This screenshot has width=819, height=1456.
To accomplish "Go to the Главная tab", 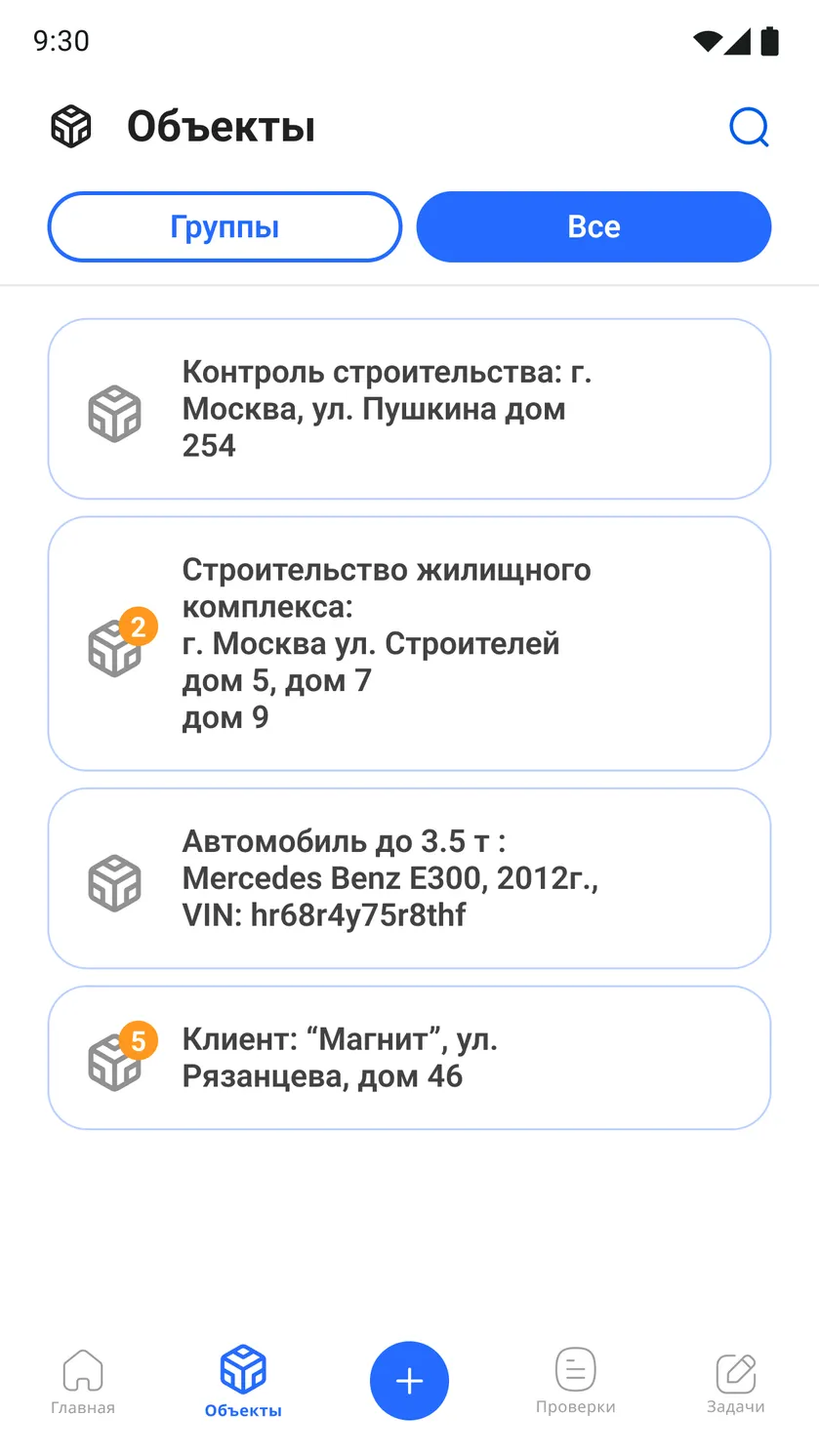I will coord(83,1382).
